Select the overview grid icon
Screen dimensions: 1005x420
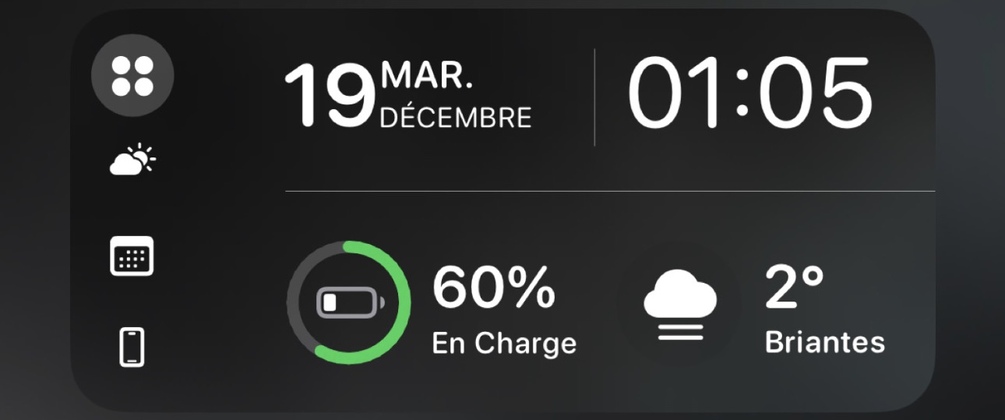pos(132,76)
